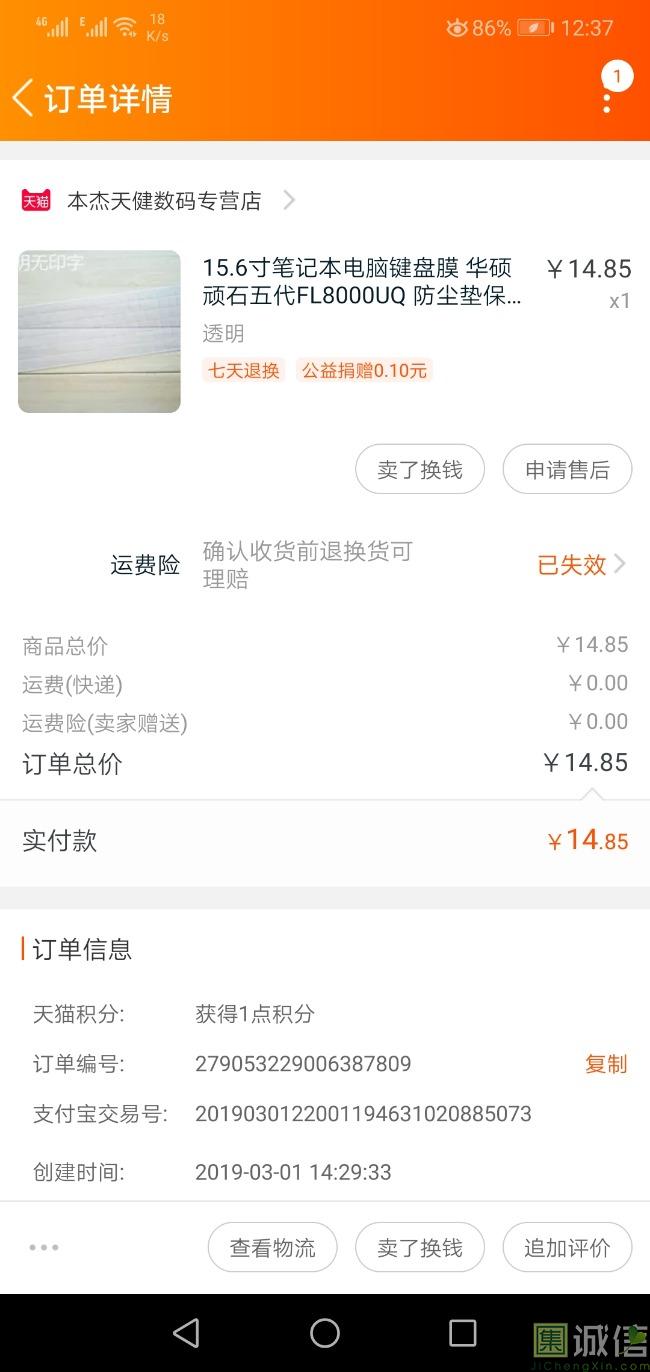View logistics with 查看物流
The height and width of the screenshot is (1372, 650).
[x=272, y=1247]
